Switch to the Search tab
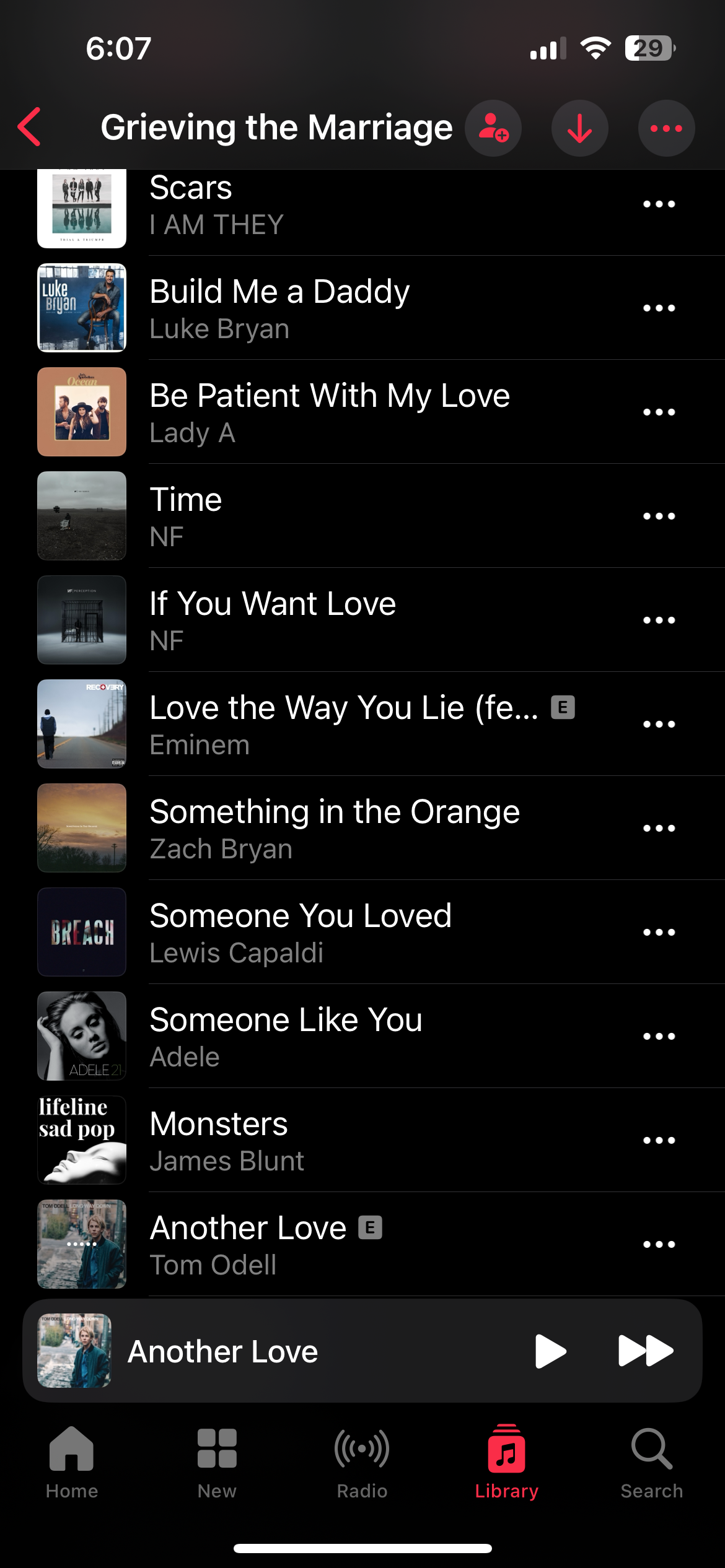 click(x=651, y=1461)
